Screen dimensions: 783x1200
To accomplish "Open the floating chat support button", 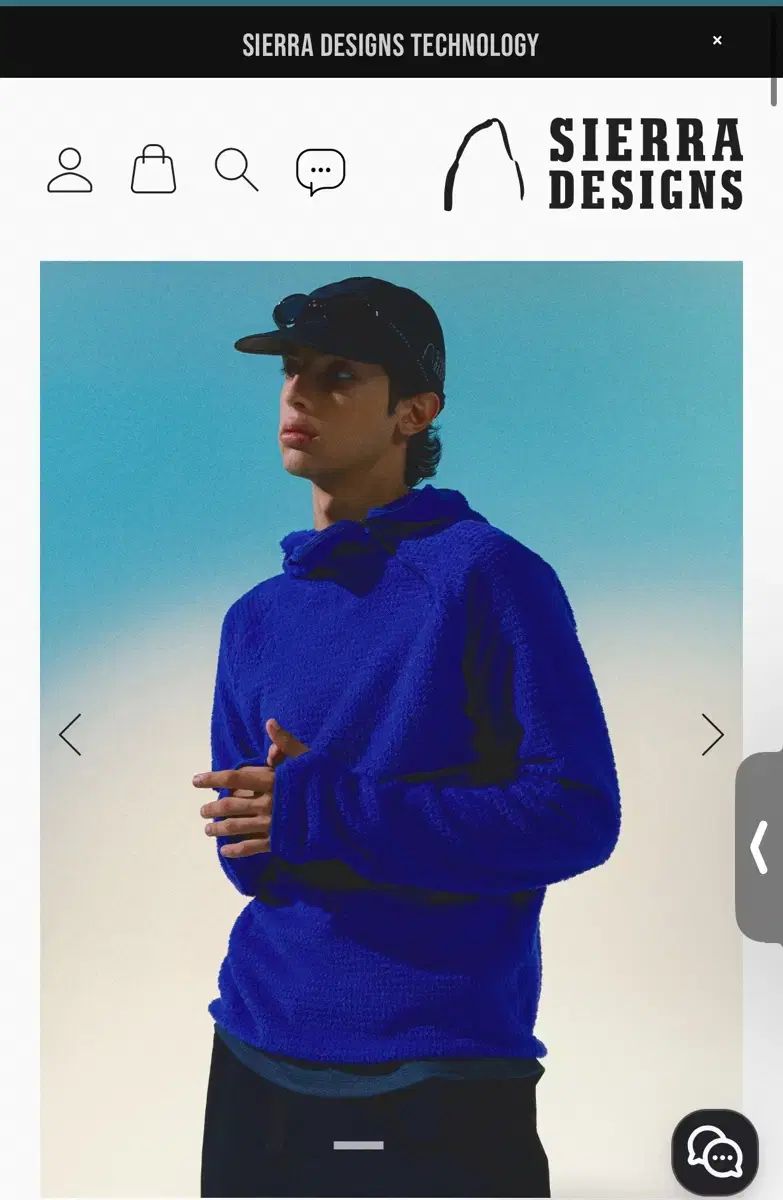I will [x=715, y=1153].
